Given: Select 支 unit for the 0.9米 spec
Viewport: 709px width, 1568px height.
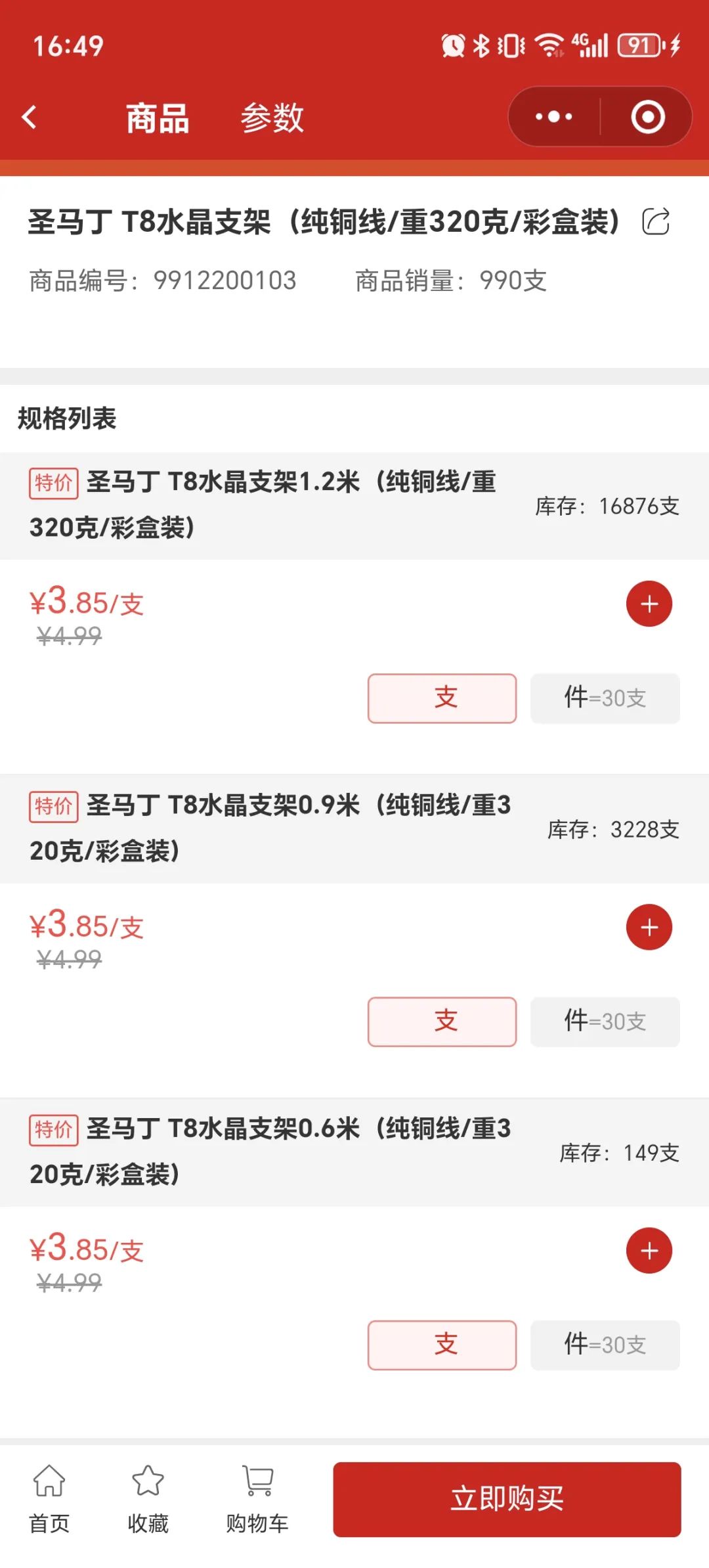Looking at the screenshot, I should [x=442, y=1022].
